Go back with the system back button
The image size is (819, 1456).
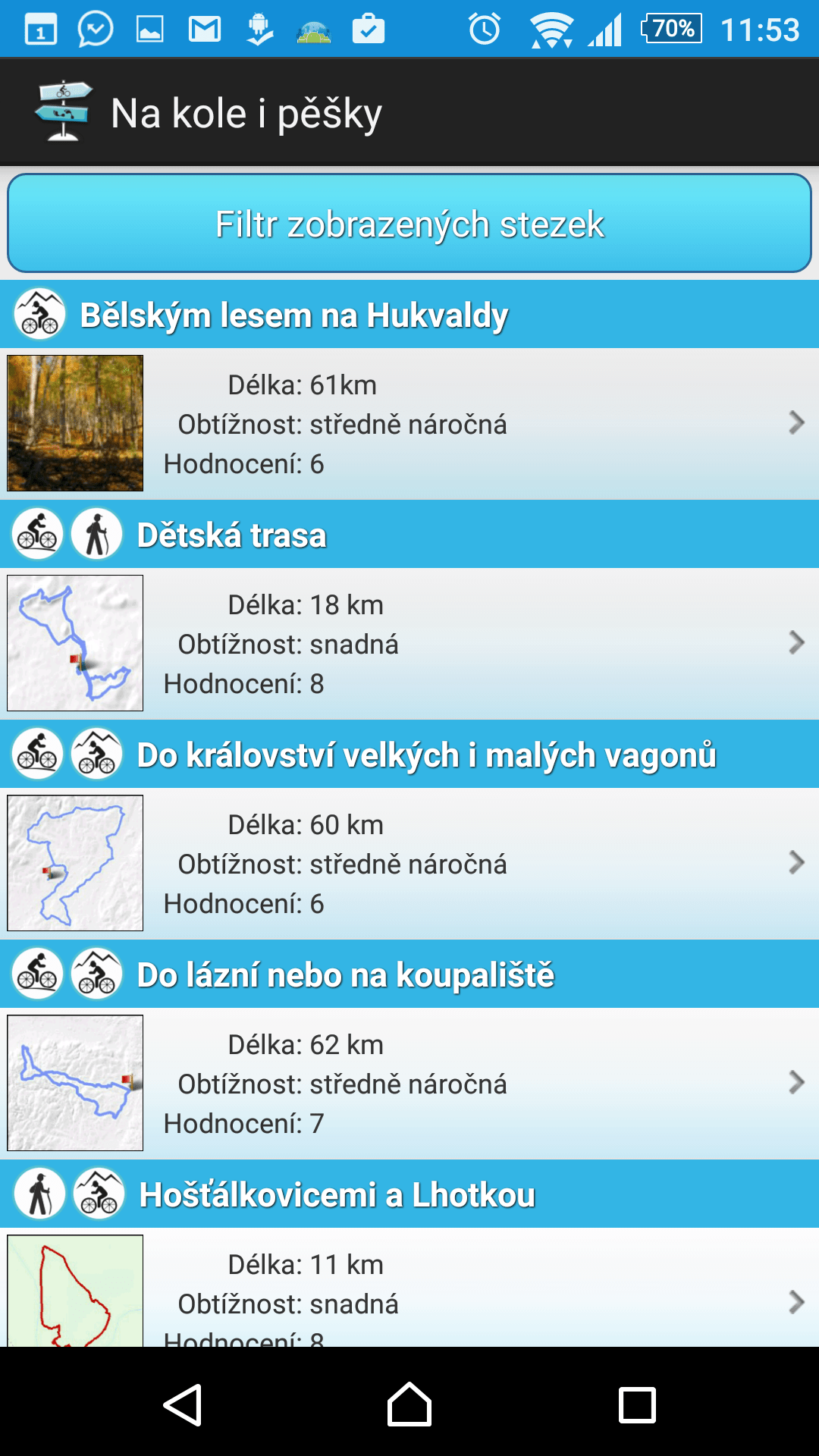pyautogui.click(x=183, y=1404)
